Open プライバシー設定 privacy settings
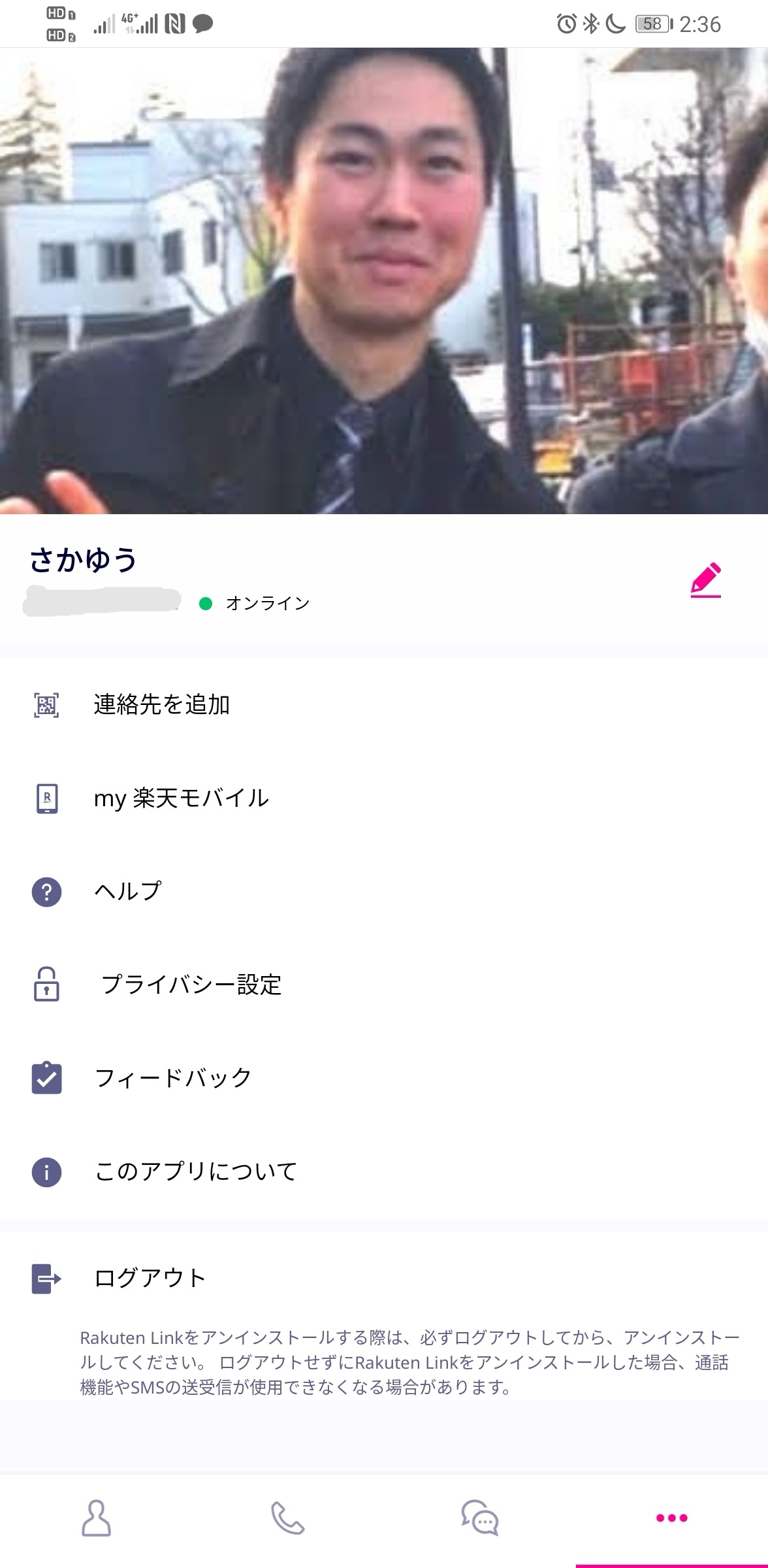Image resolution: width=768 pixels, height=1568 pixels. tap(191, 985)
